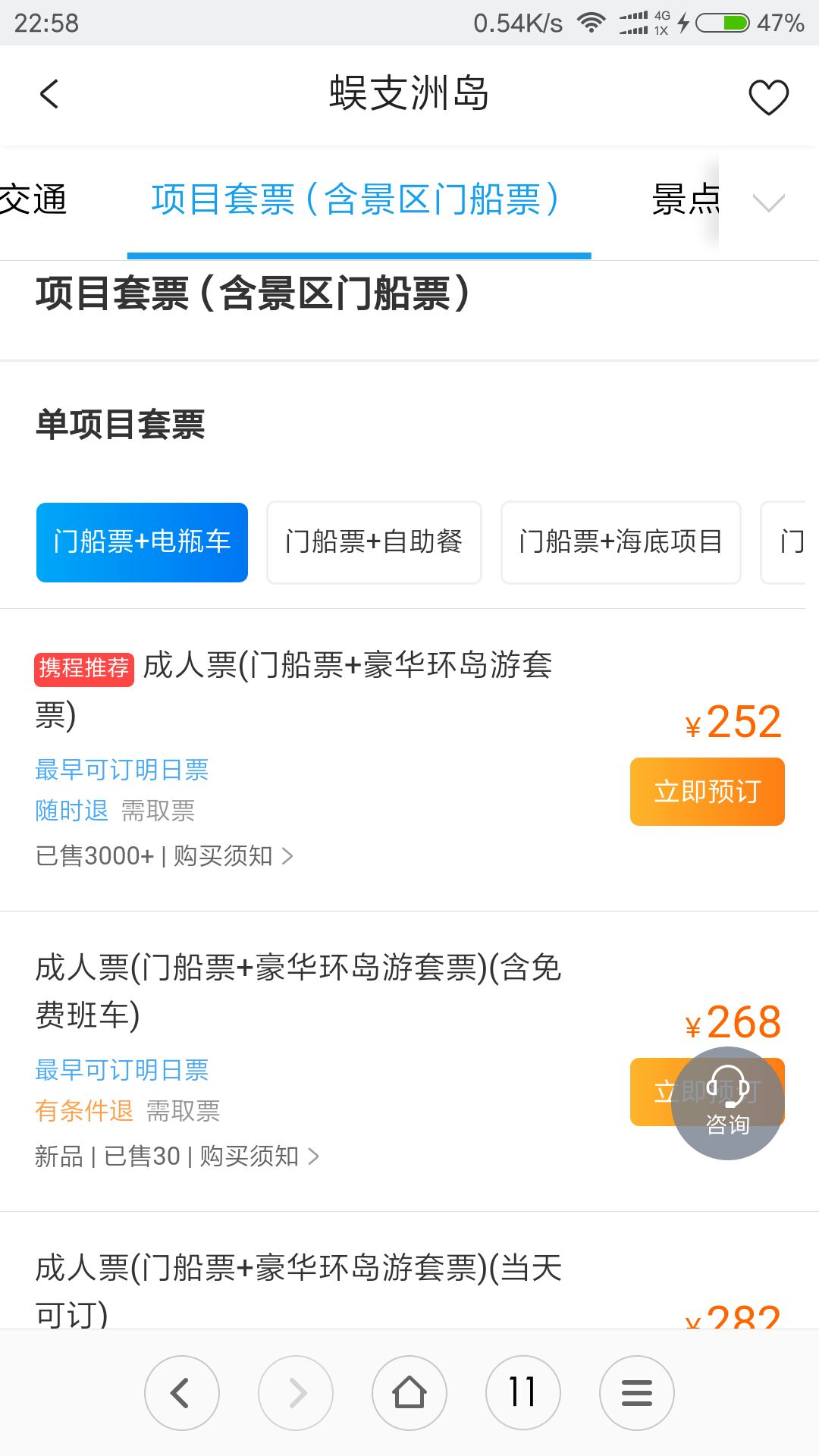Select the 门船票+海底项目 chip
The height and width of the screenshot is (1456, 819).
tap(621, 542)
